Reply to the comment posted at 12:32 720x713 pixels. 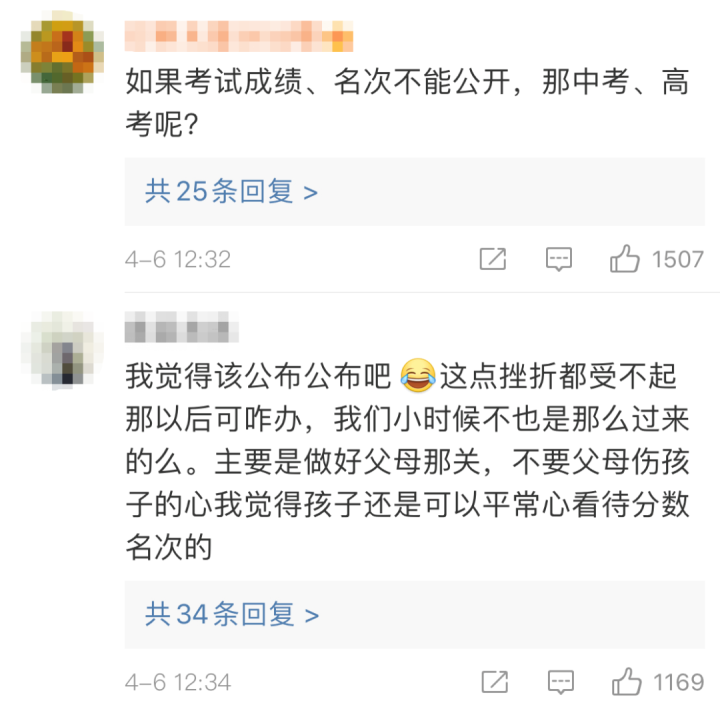(x=558, y=260)
